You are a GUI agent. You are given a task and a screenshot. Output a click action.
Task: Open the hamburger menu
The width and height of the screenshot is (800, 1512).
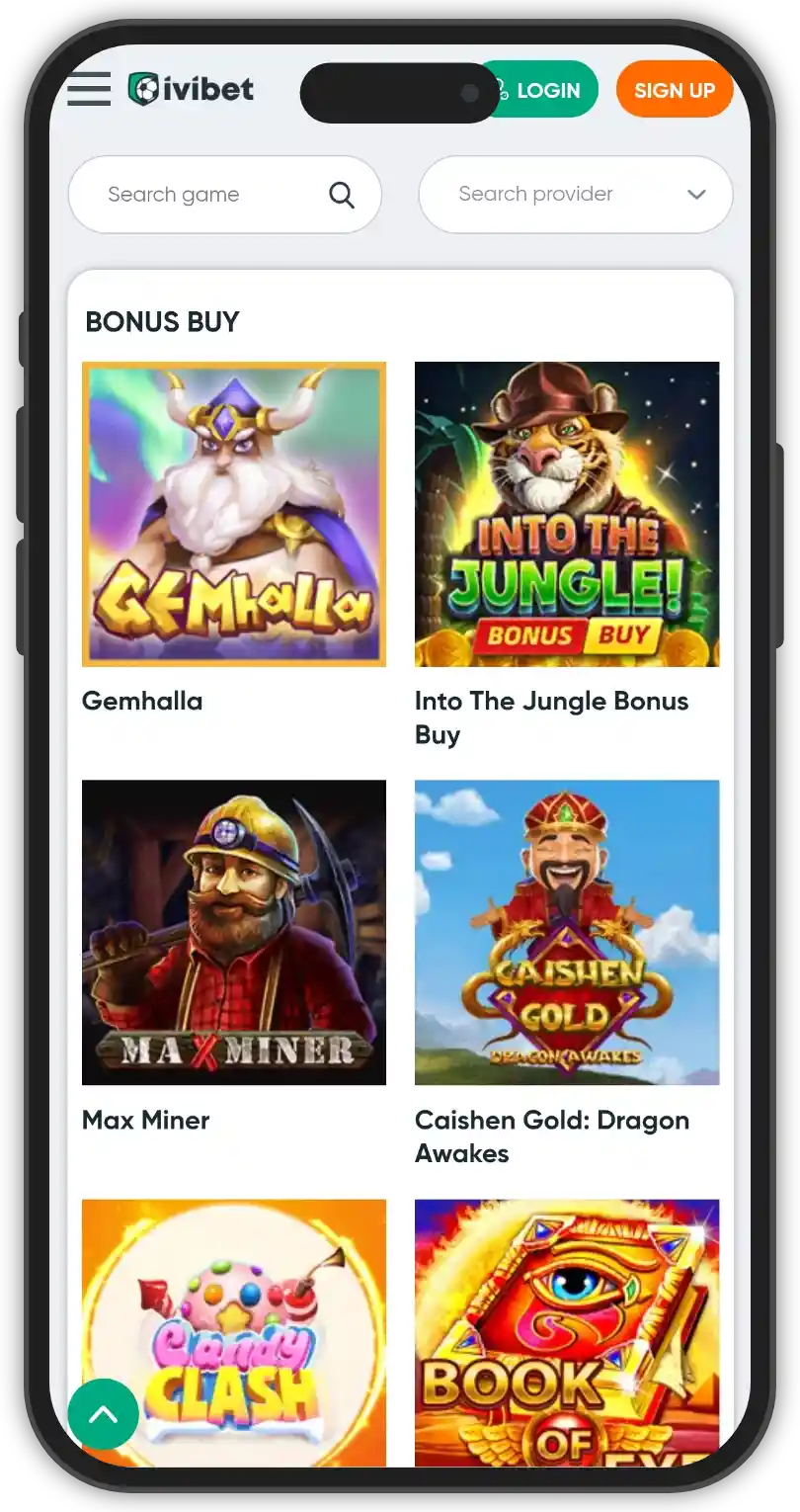(89, 89)
